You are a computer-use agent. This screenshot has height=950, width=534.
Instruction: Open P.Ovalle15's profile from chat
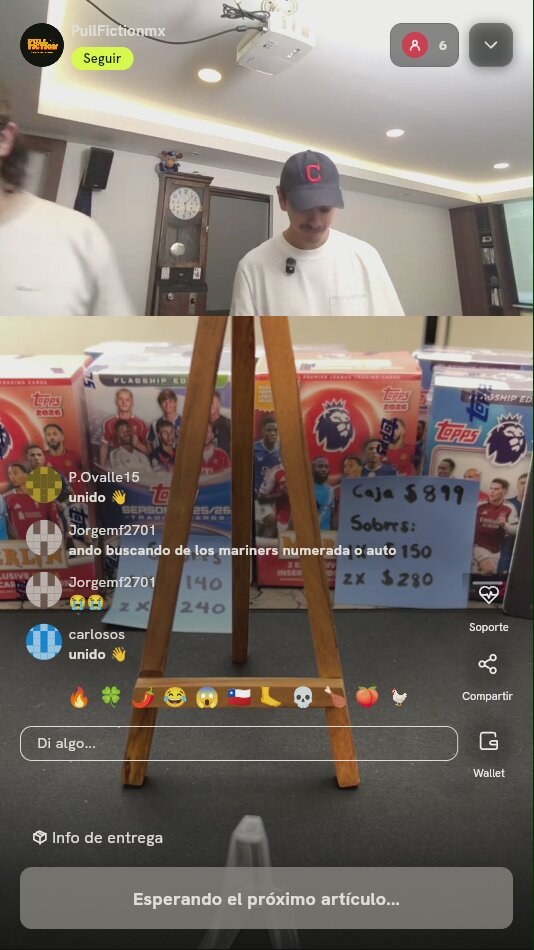(x=44, y=484)
